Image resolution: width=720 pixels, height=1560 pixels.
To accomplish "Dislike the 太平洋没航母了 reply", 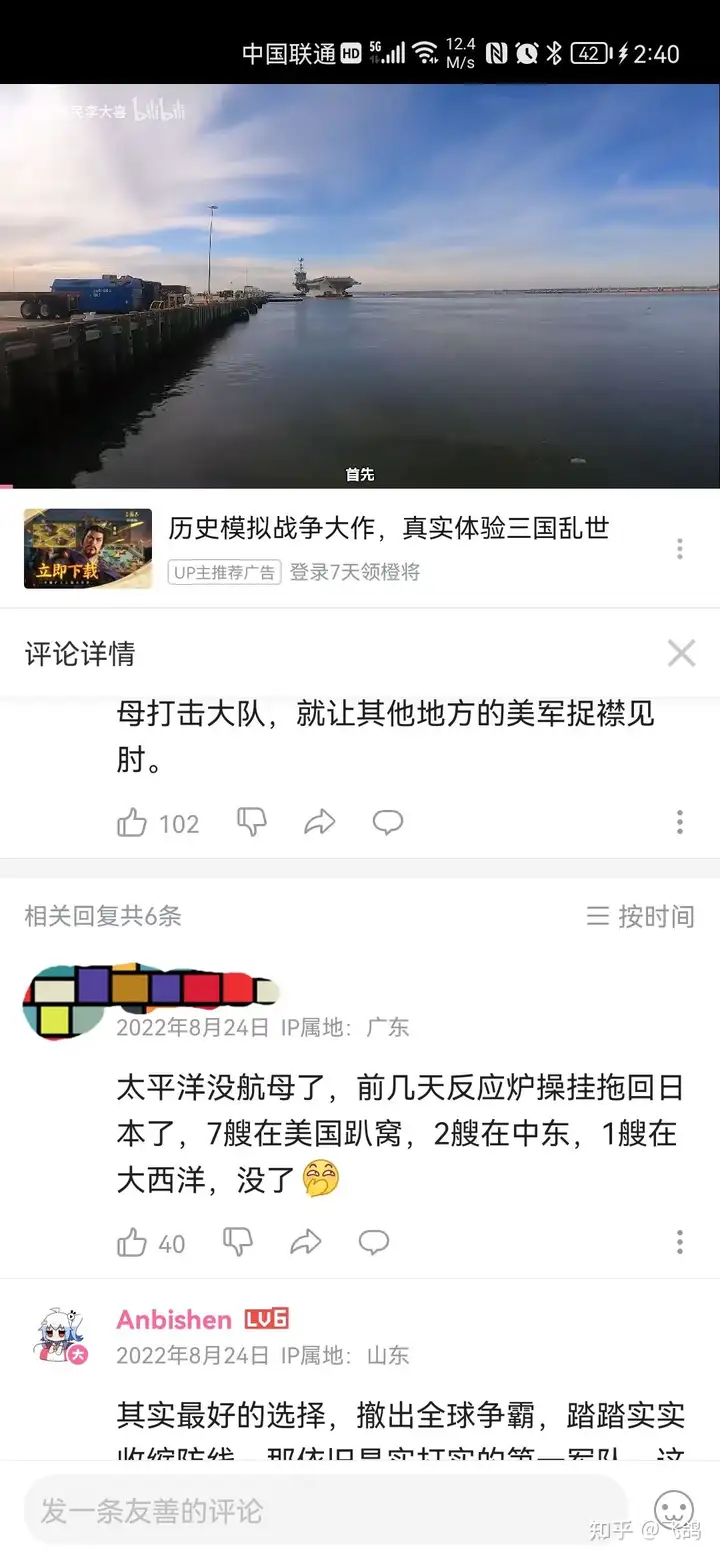I will pyautogui.click(x=238, y=1242).
